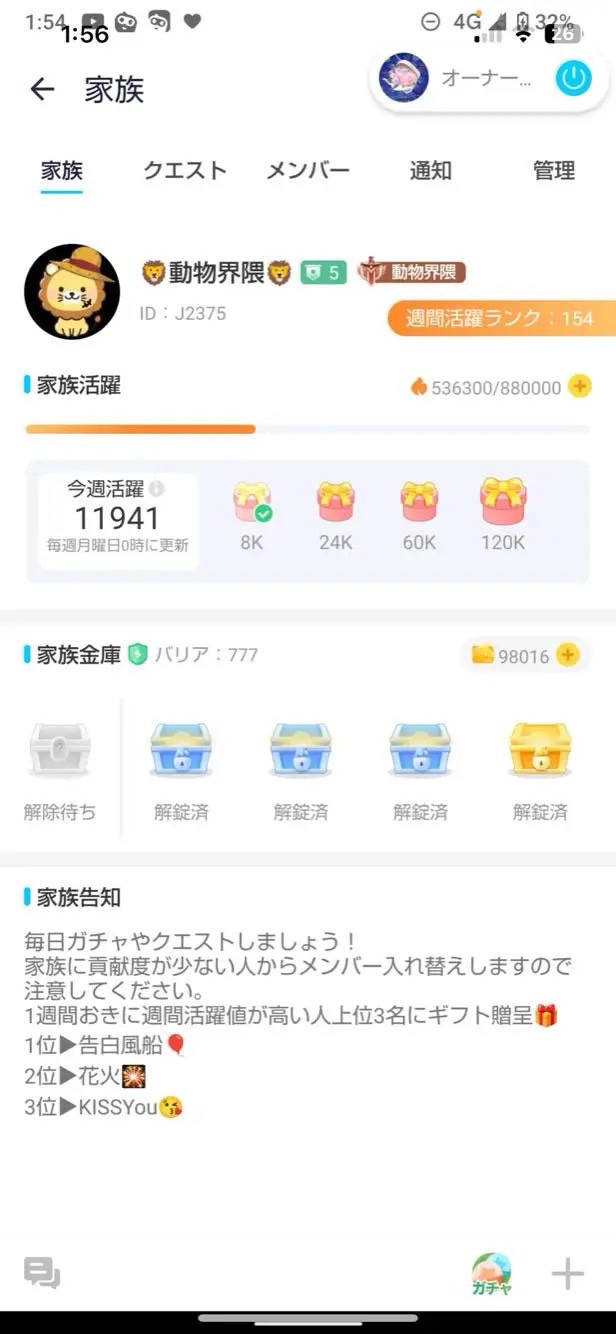Tap the plus next to 536300/880000
Viewport: 616px width, 1334px height.
(x=579, y=386)
